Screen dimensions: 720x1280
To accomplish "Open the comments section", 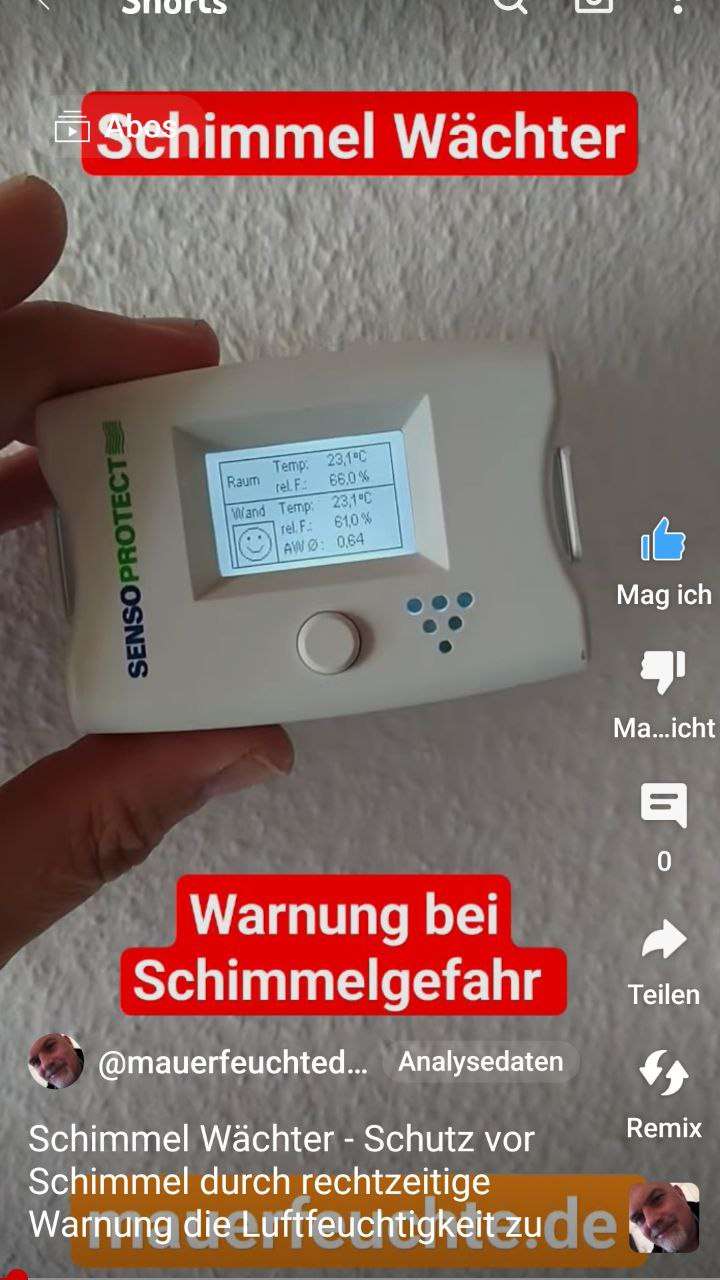I will [663, 808].
